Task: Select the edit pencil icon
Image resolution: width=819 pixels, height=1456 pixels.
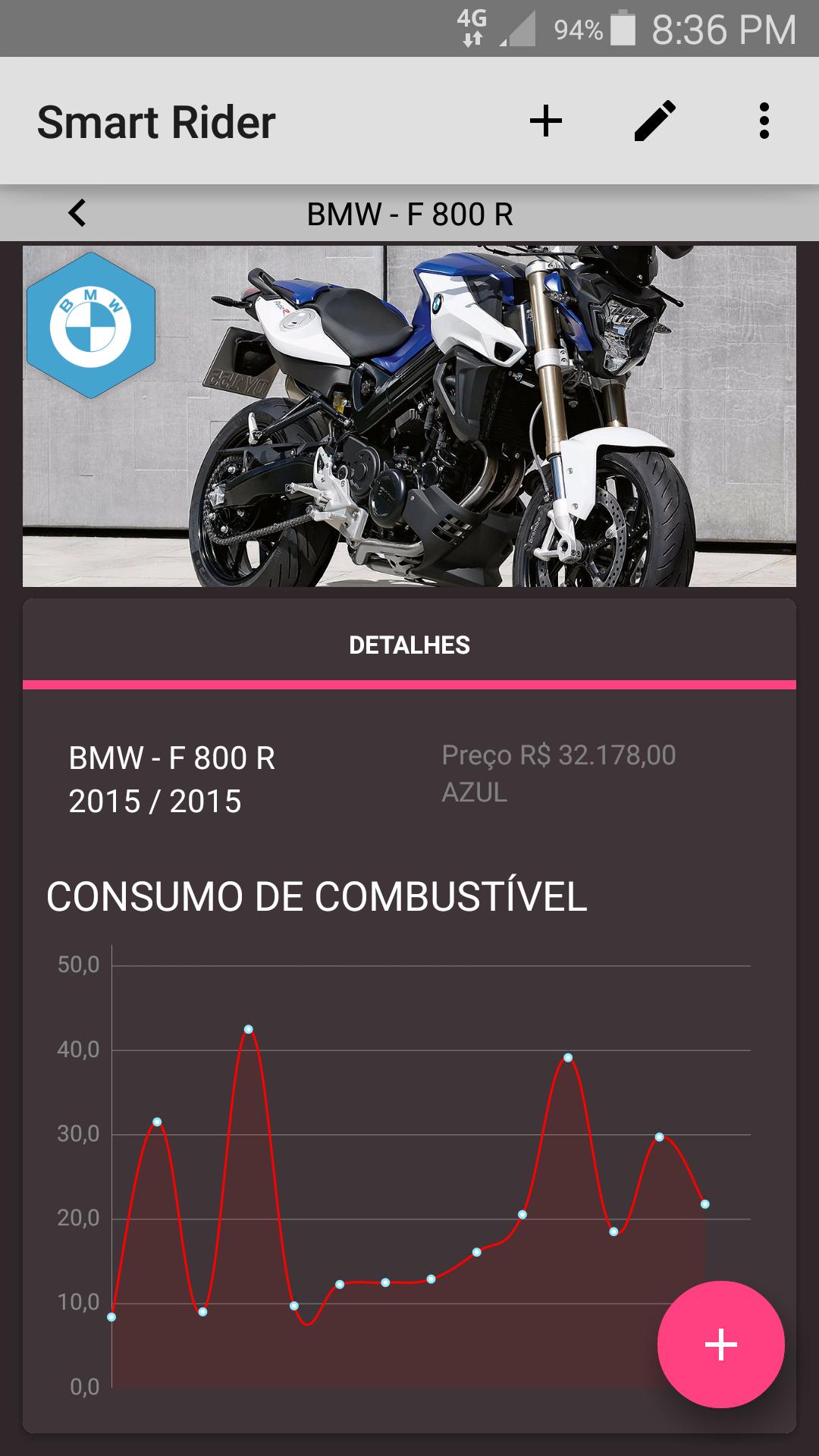Action: pos(654,120)
